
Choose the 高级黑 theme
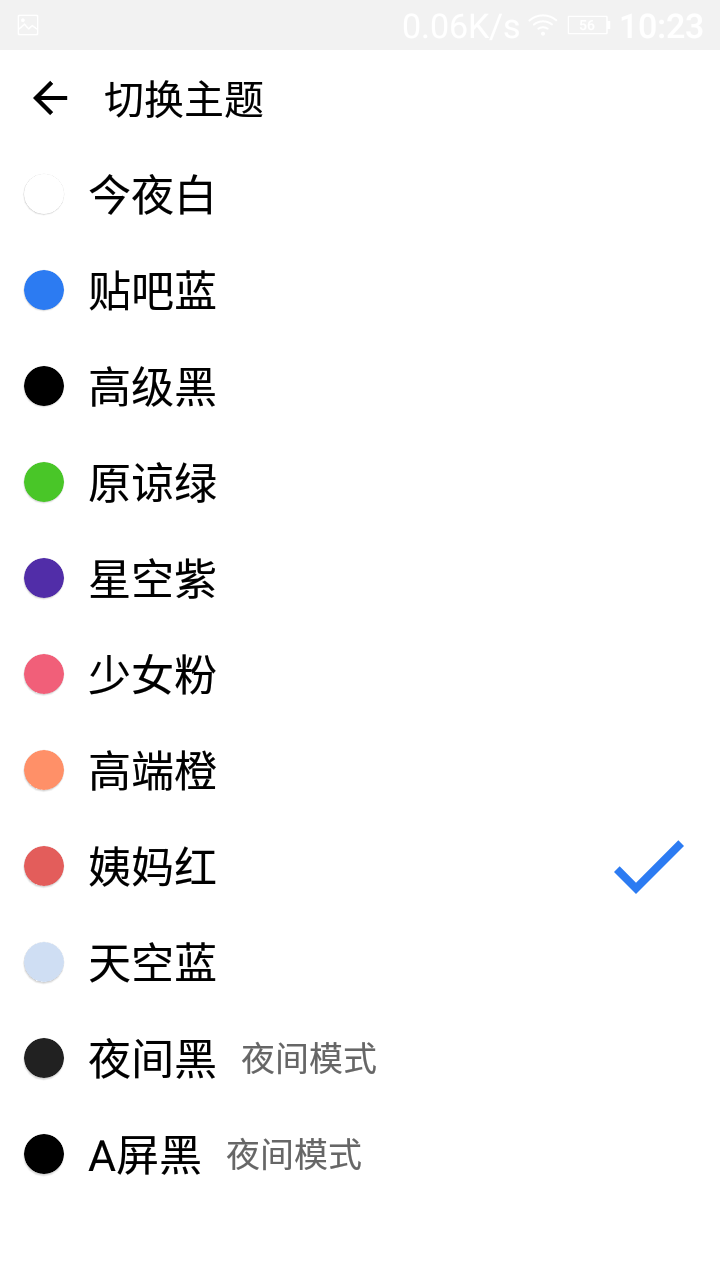pos(152,387)
